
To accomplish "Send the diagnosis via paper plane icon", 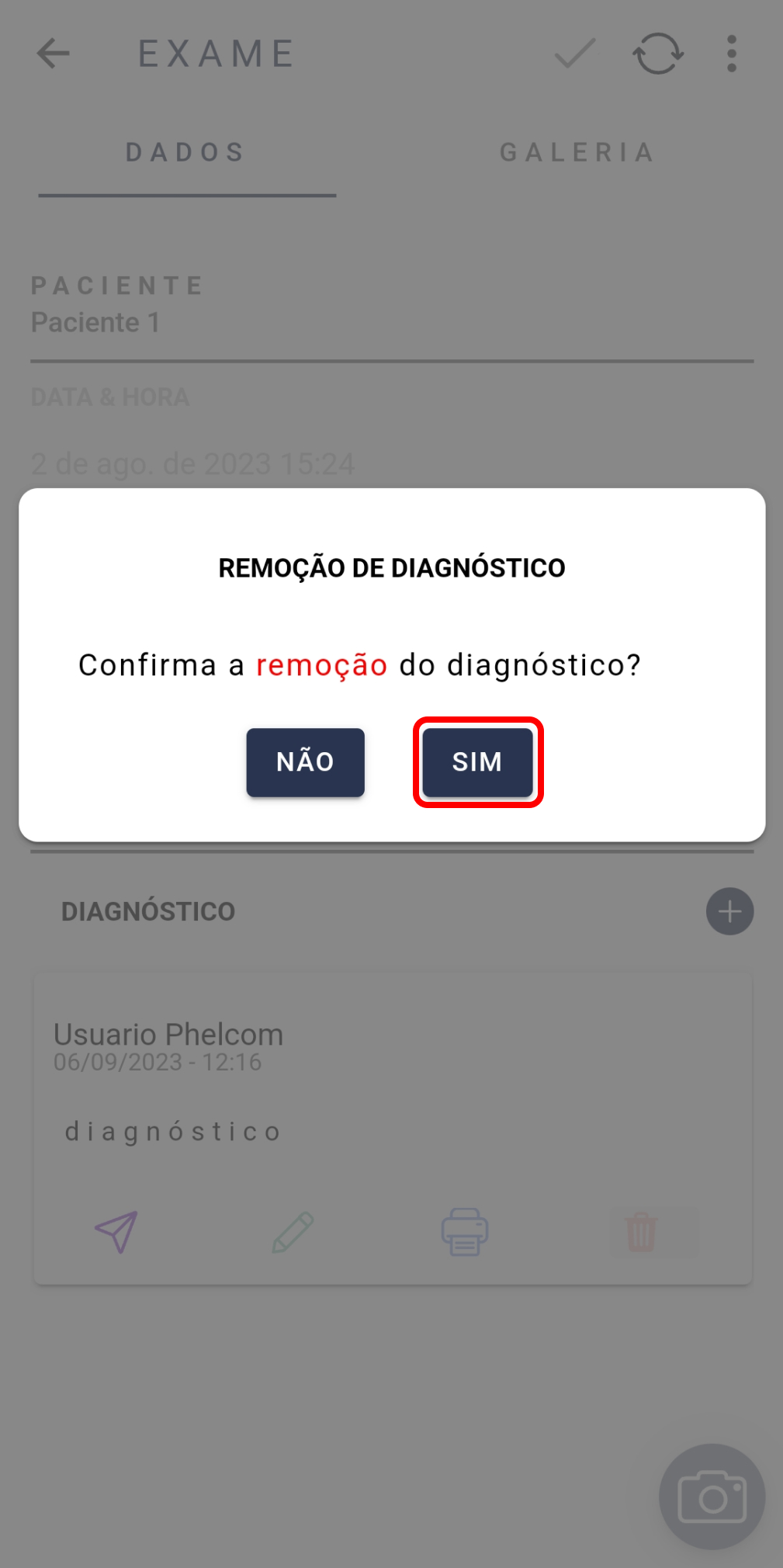I will tap(116, 1231).
